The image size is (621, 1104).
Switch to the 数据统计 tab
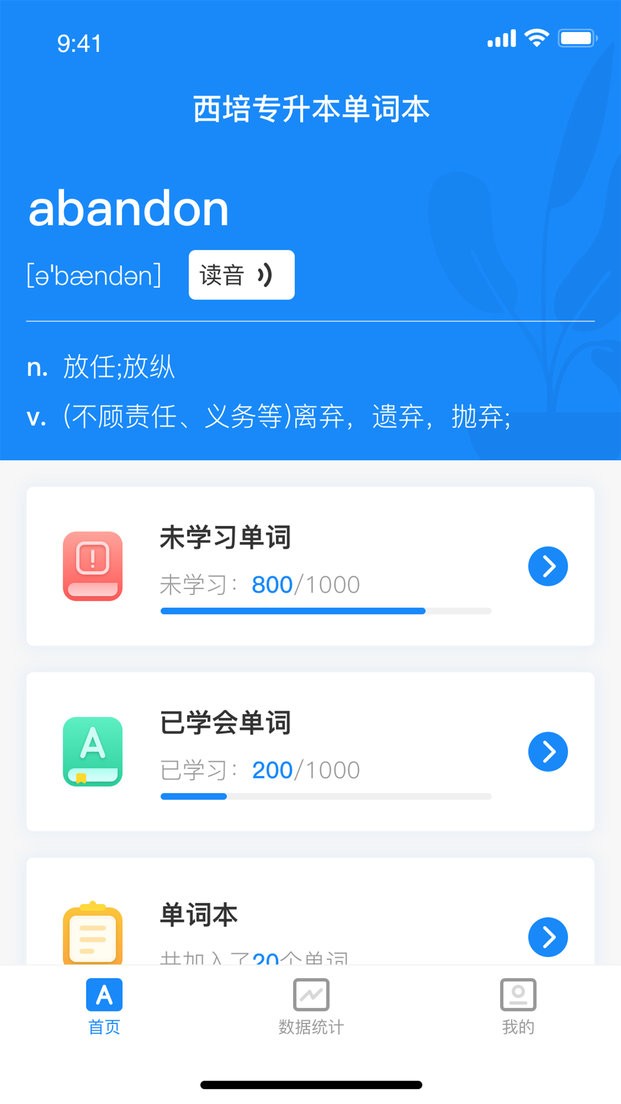pos(311,1006)
